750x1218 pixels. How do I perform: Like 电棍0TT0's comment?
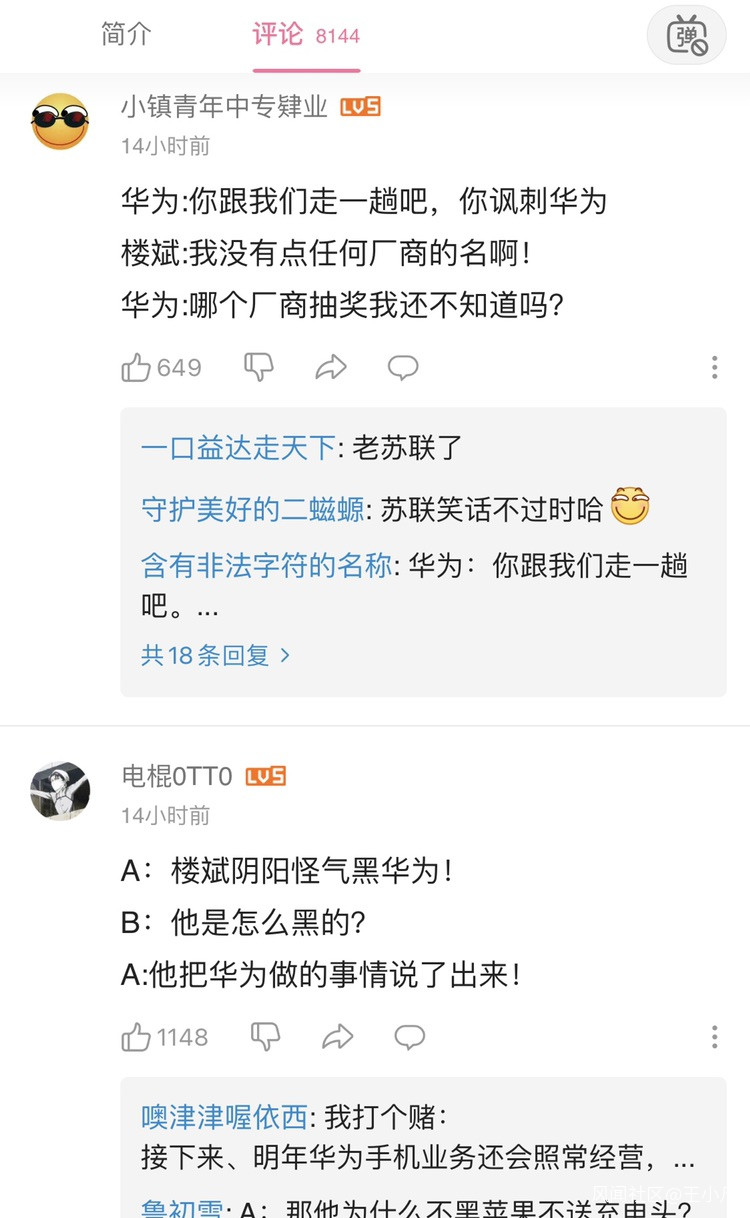(165, 1037)
